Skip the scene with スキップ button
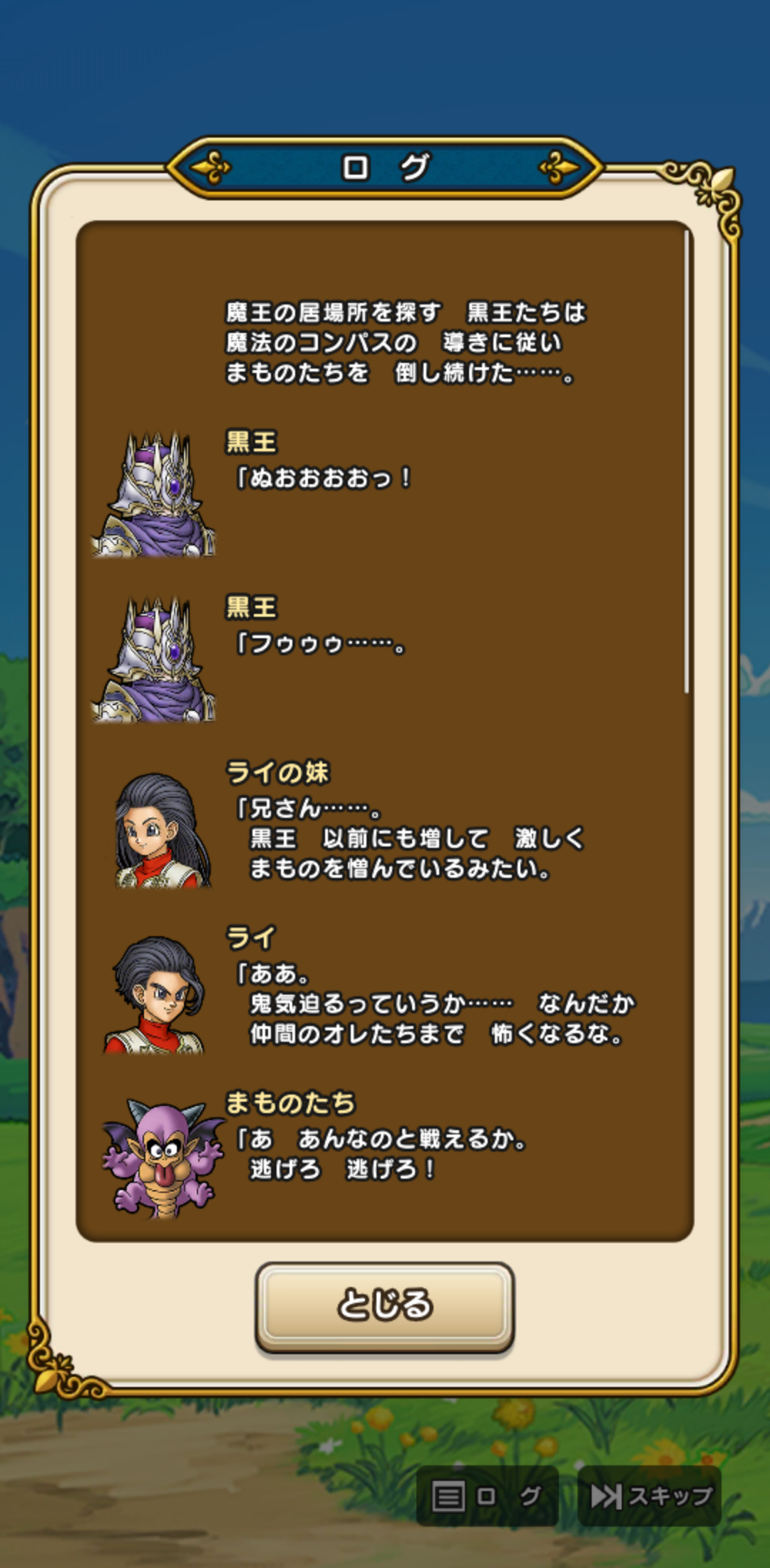770x1568 pixels. click(x=650, y=1496)
